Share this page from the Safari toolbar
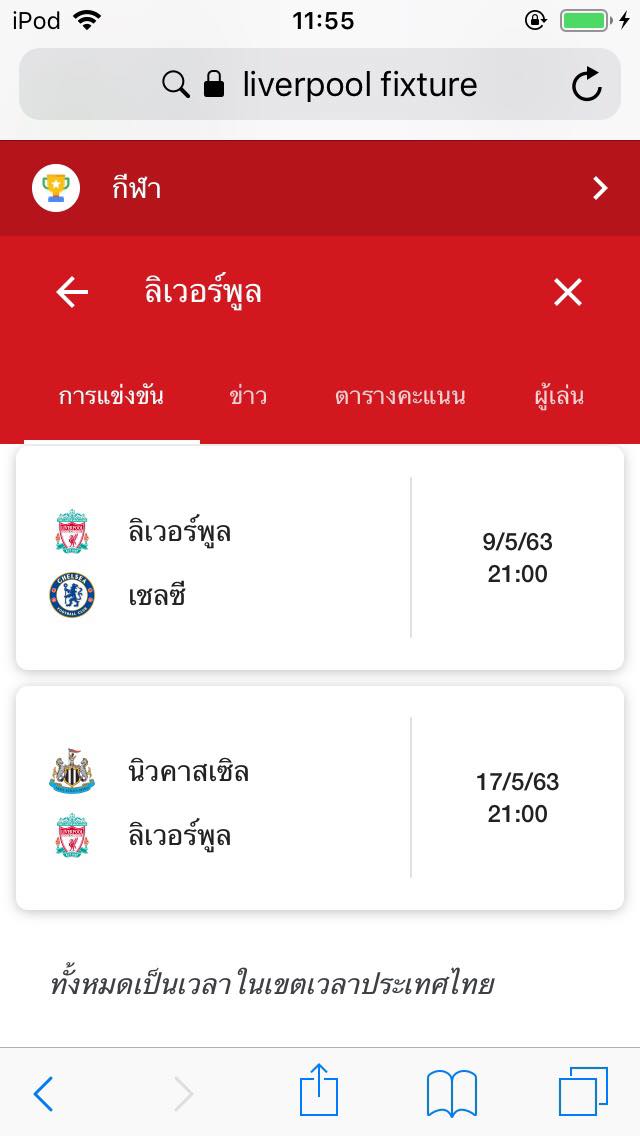This screenshot has height=1136, width=640. point(319,1091)
